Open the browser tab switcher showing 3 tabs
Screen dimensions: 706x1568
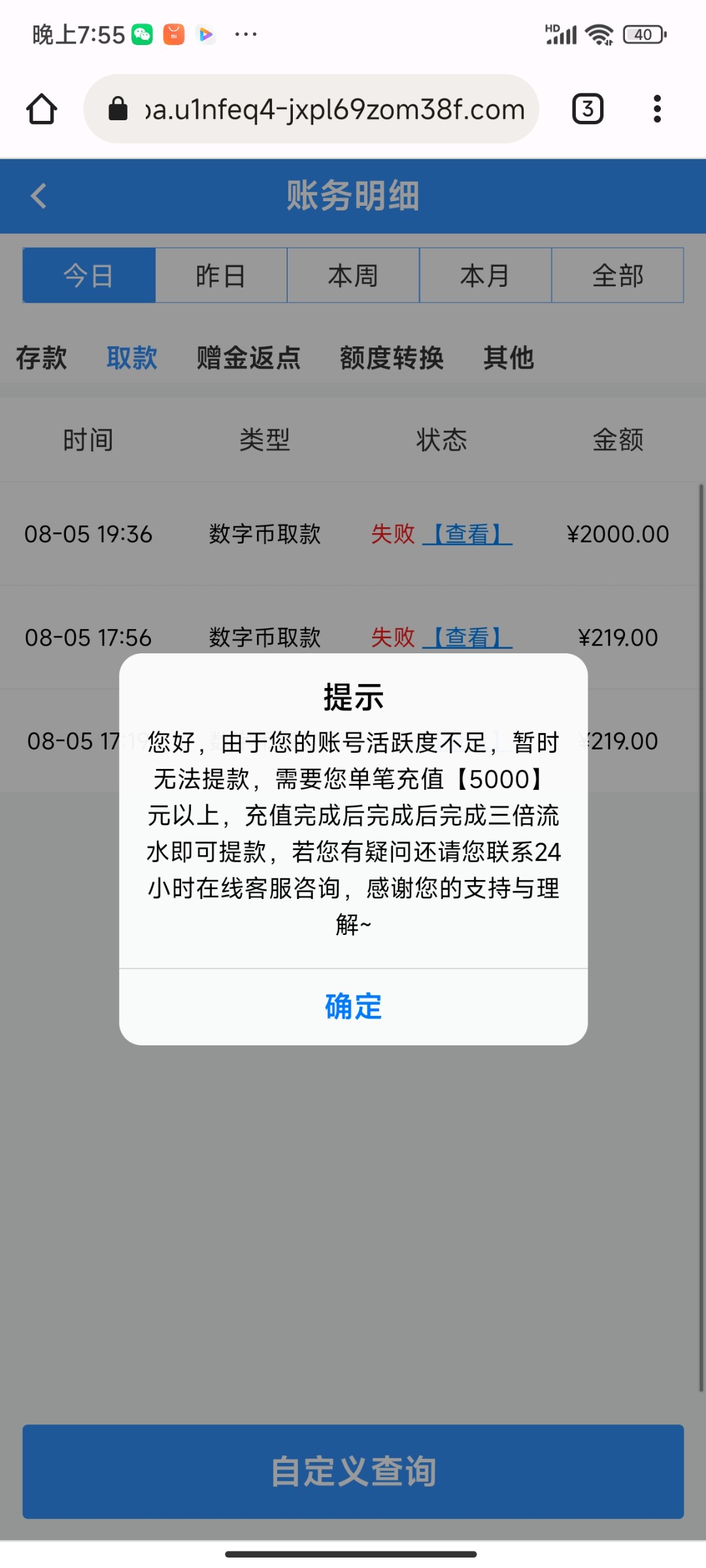586,108
